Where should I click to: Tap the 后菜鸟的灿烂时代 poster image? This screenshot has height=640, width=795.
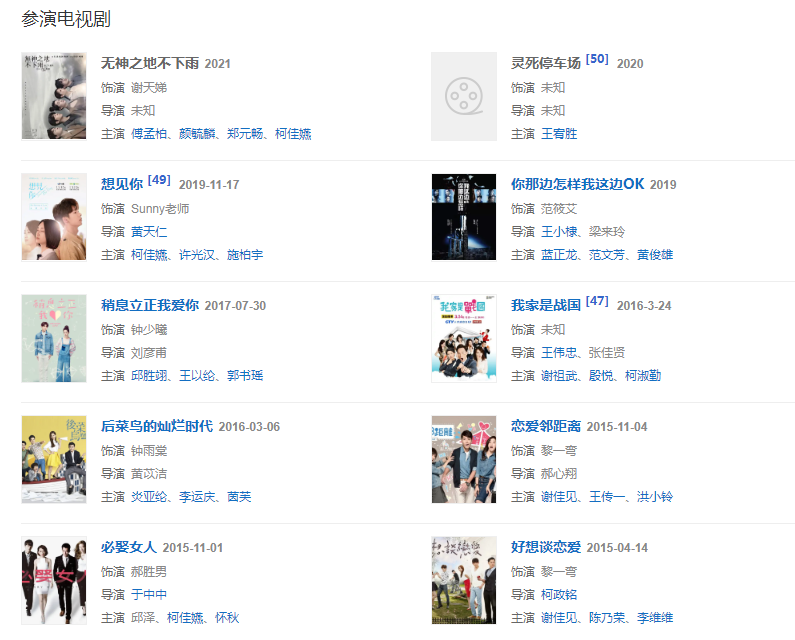tap(54, 458)
